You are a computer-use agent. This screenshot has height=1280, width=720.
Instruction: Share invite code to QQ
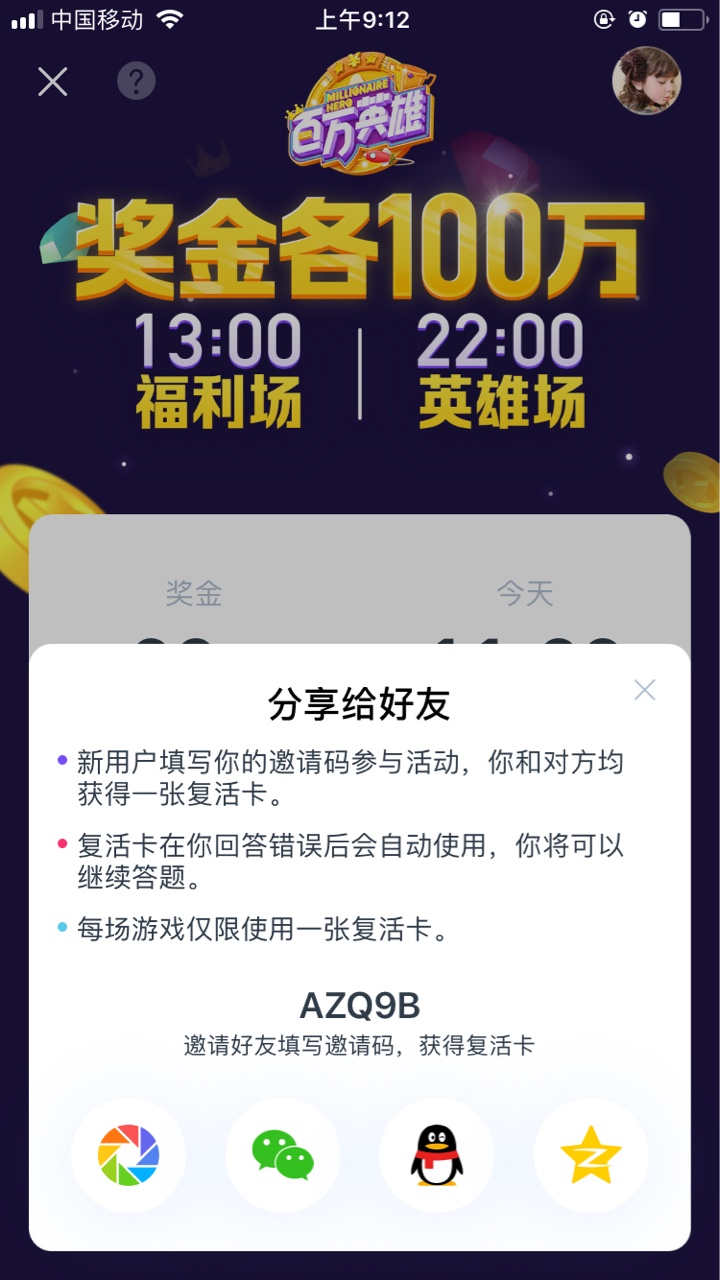point(436,1155)
